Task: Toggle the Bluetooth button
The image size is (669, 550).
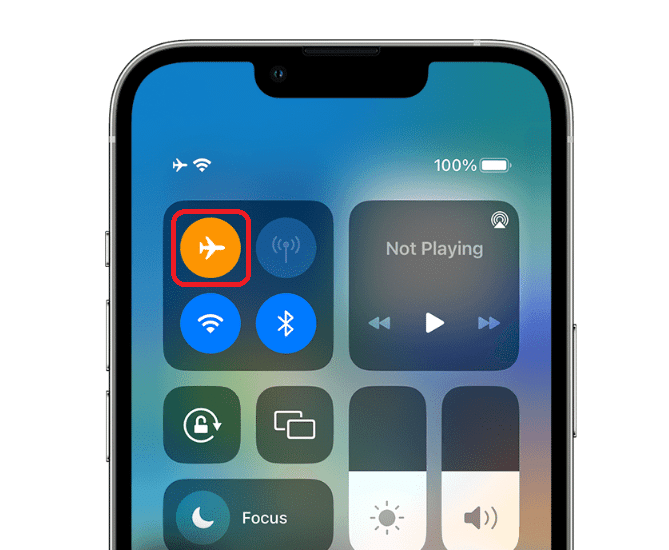Action: tap(286, 323)
